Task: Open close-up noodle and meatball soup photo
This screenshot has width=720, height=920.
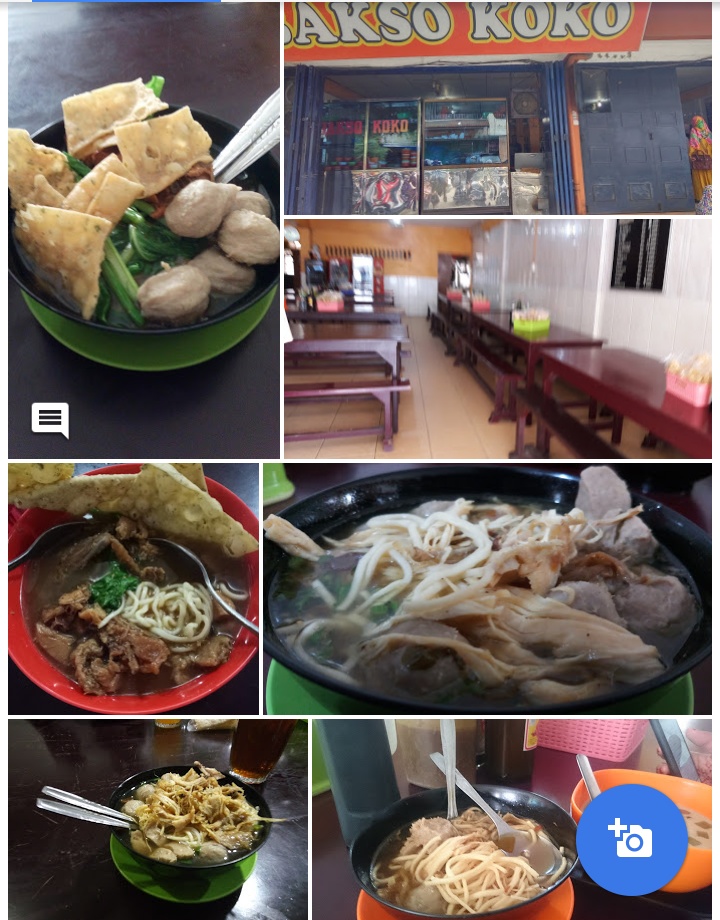Action: [x=487, y=588]
